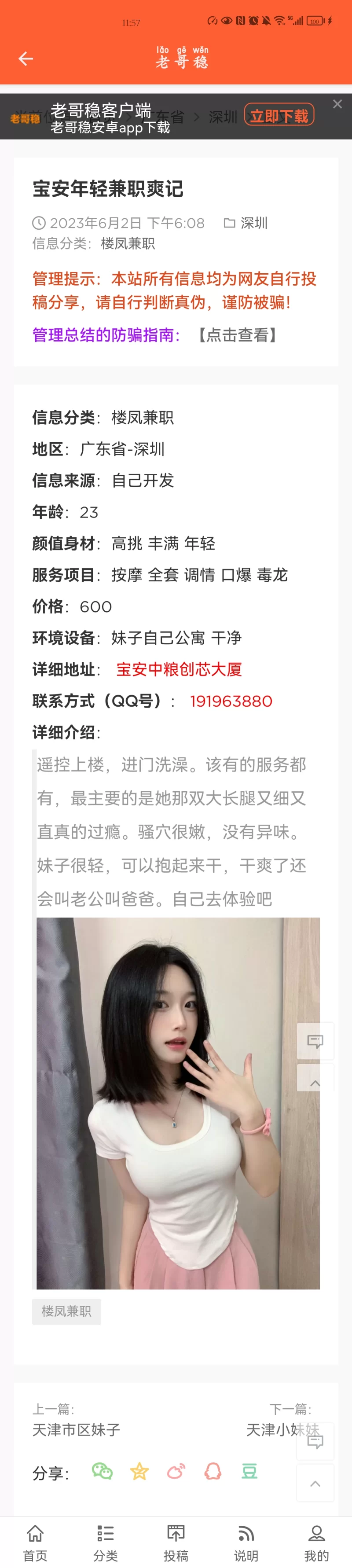Share the post via WeChat icon

(x=103, y=1472)
